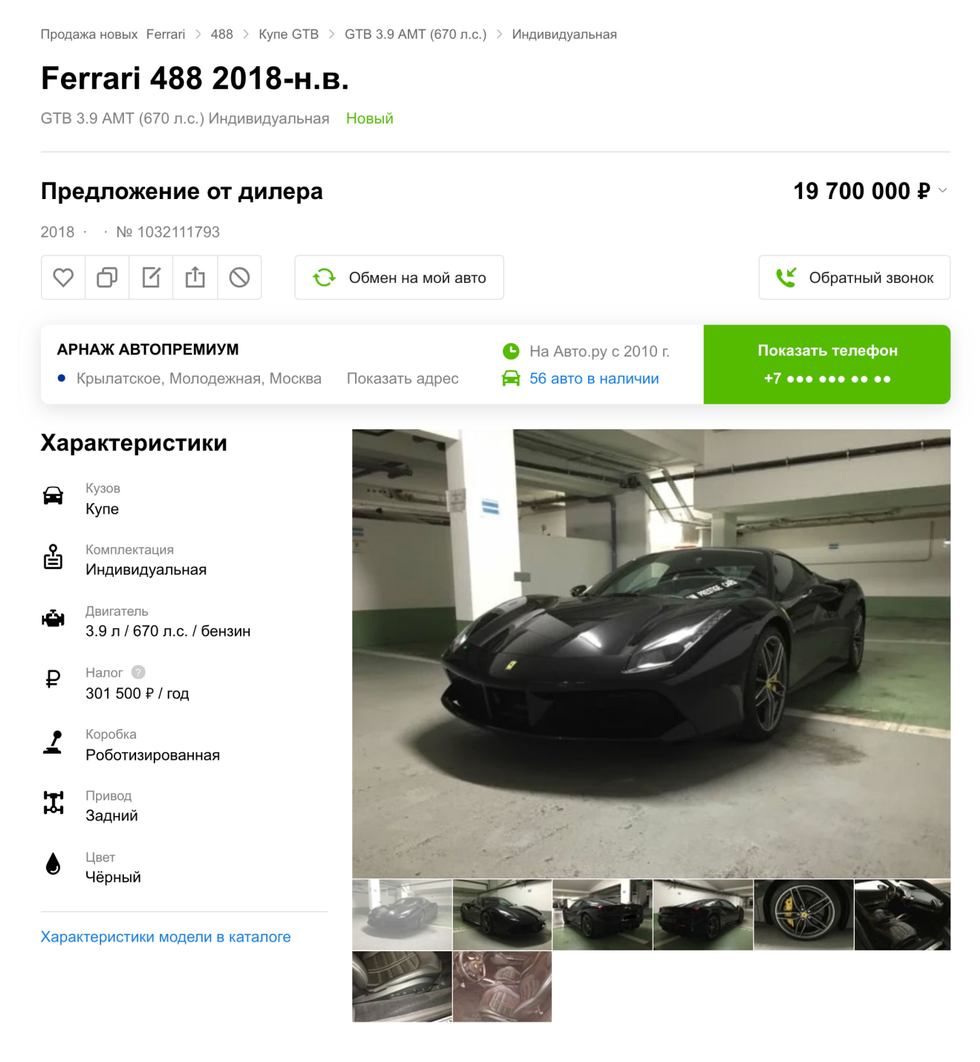Screen dimensions: 980x1062
Task: Request a callback via 'Обратный звонок'
Action: point(854,278)
